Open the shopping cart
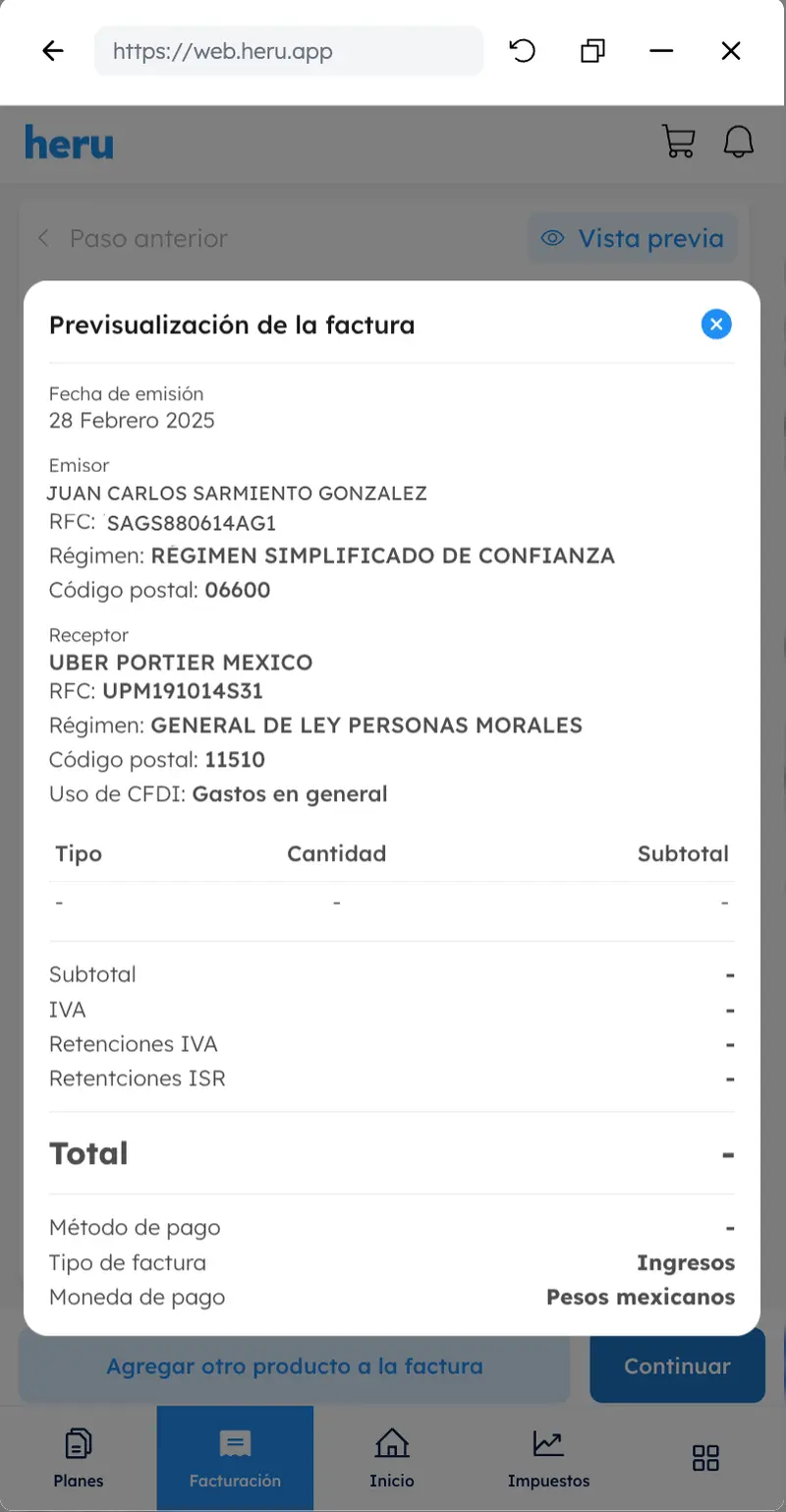The height and width of the screenshot is (1512, 786). [679, 142]
